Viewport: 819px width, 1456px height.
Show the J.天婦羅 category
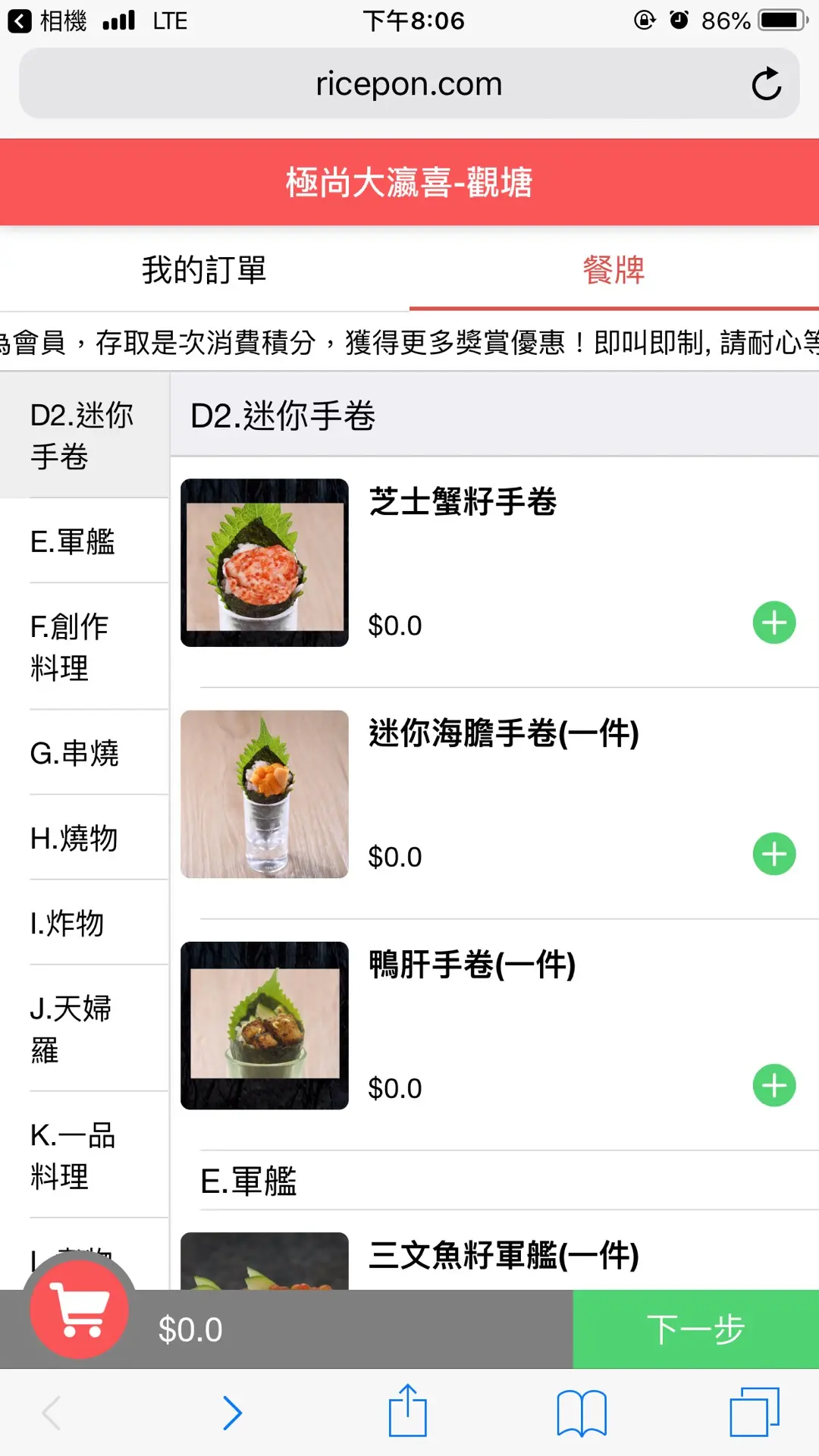click(x=83, y=1029)
